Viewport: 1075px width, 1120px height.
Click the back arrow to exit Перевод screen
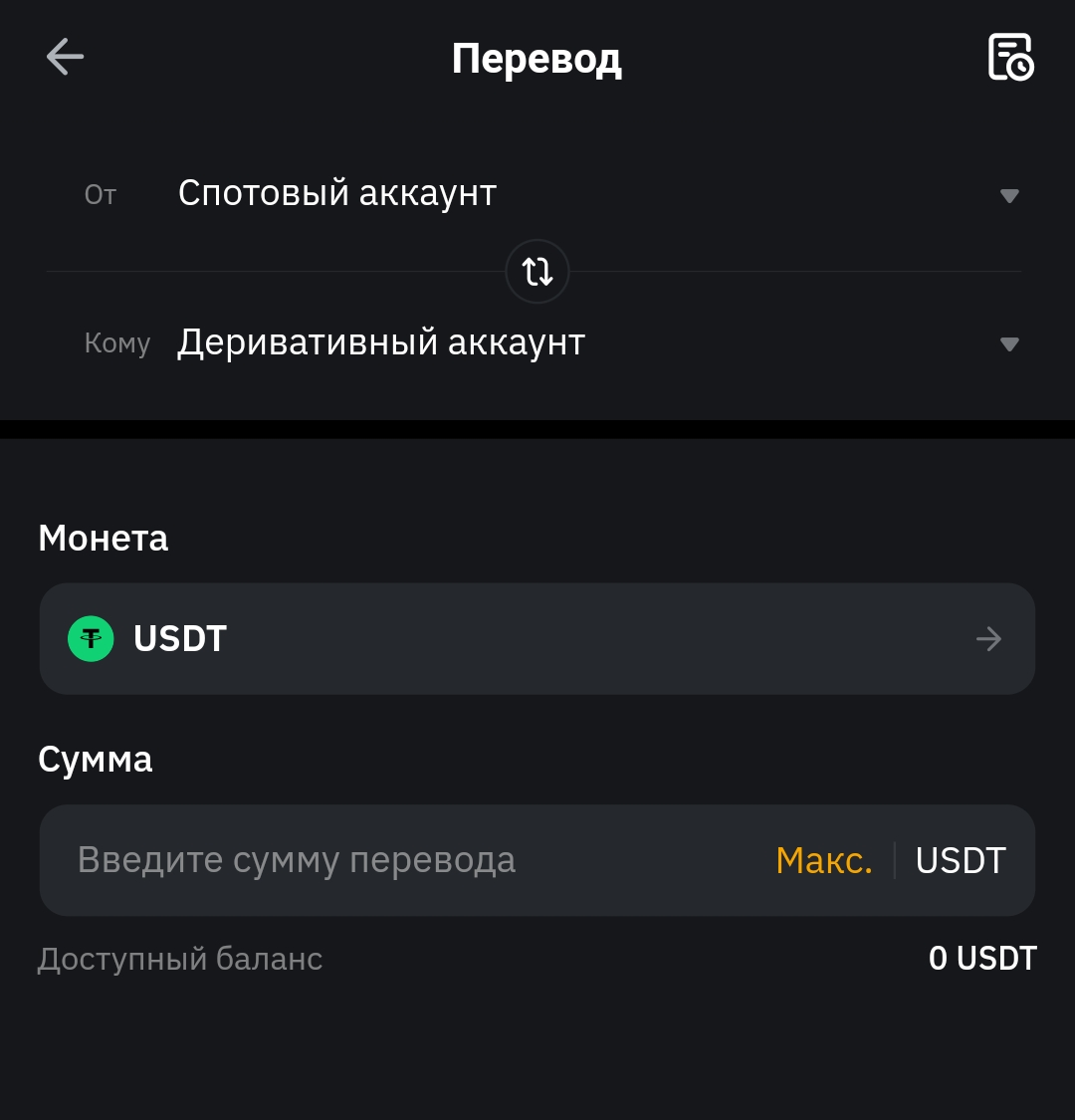[65, 57]
